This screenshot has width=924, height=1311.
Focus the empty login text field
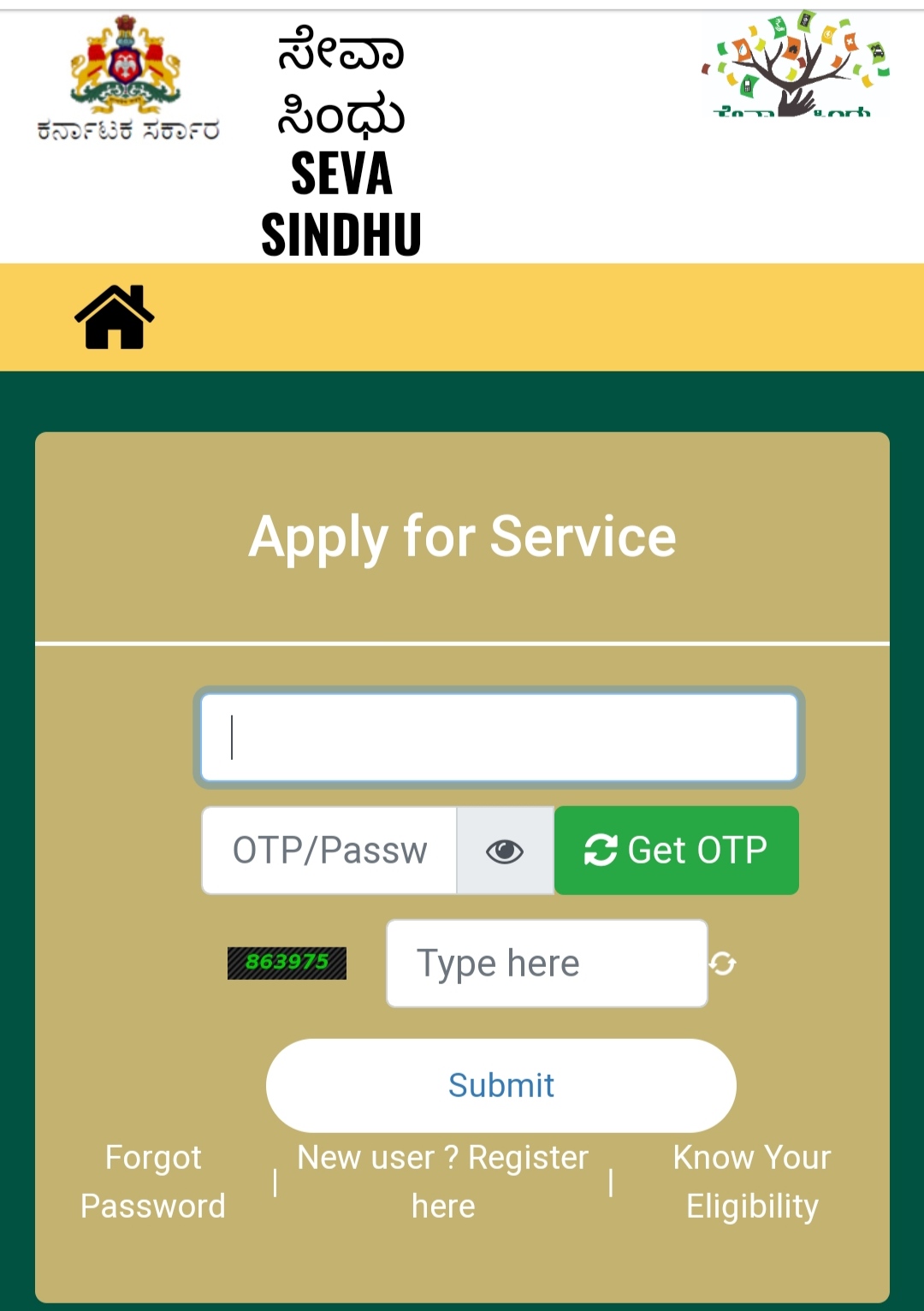click(499, 738)
